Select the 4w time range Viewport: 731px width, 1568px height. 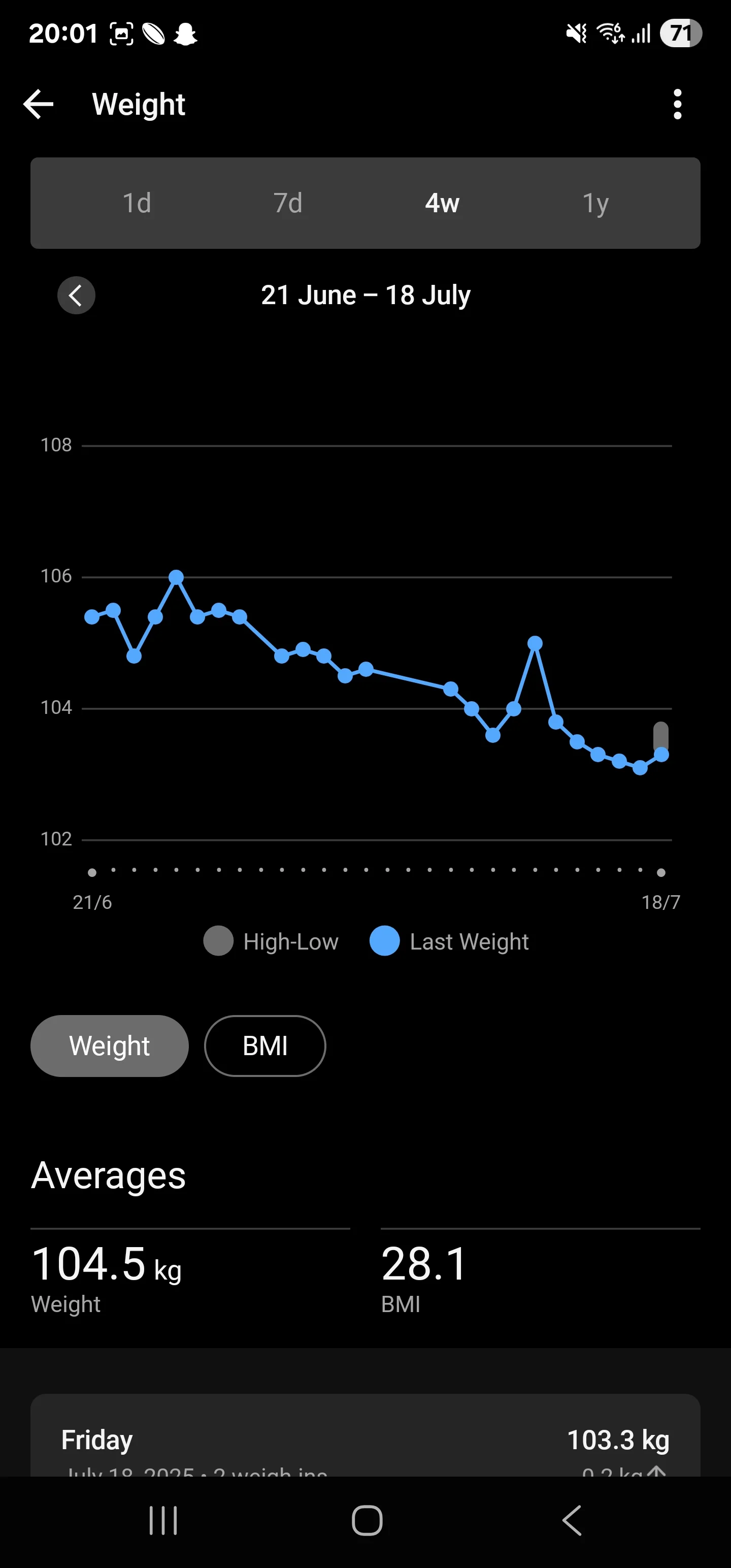point(442,203)
